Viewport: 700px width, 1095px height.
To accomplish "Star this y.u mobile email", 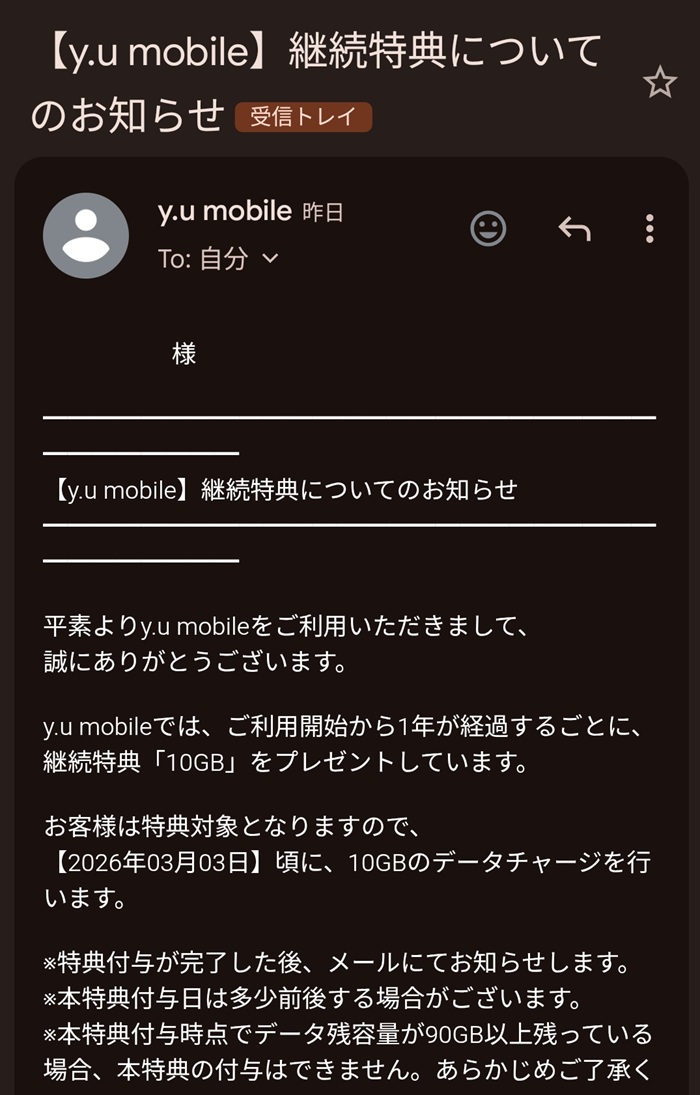I will click(x=660, y=83).
